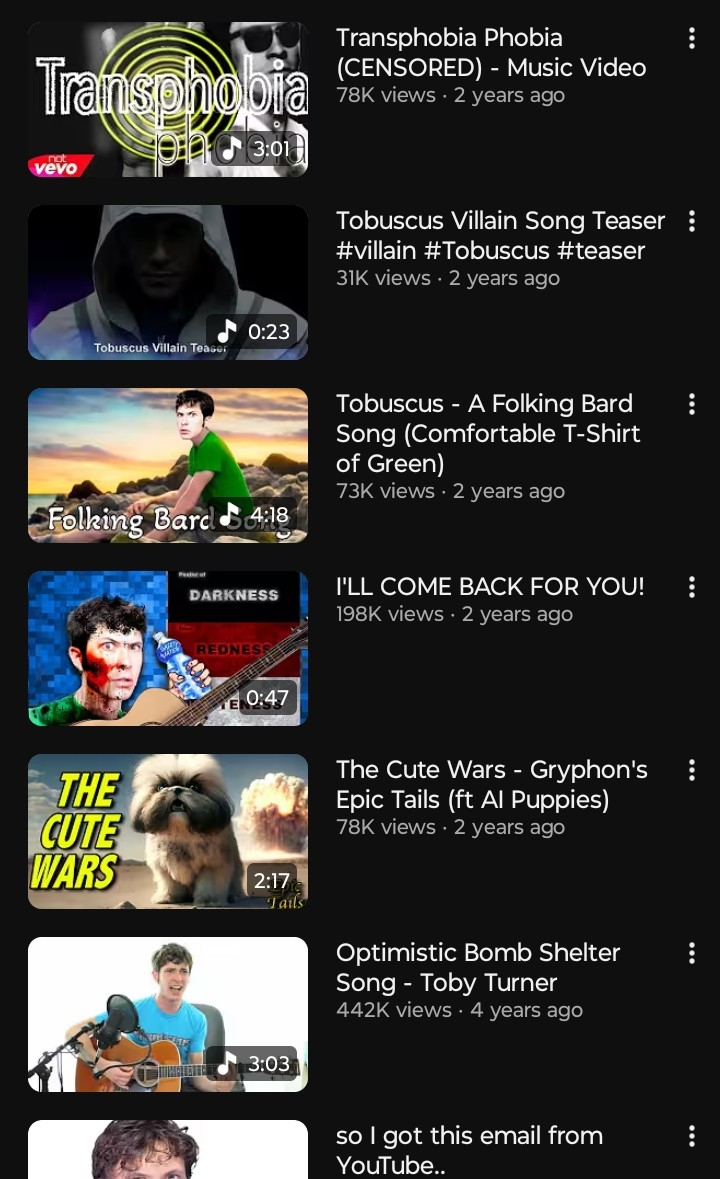This screenshot has width=720, height=1179.
Task: Open the menu for Optimistic Bomb Shelter Song
Action: [691, 954]
